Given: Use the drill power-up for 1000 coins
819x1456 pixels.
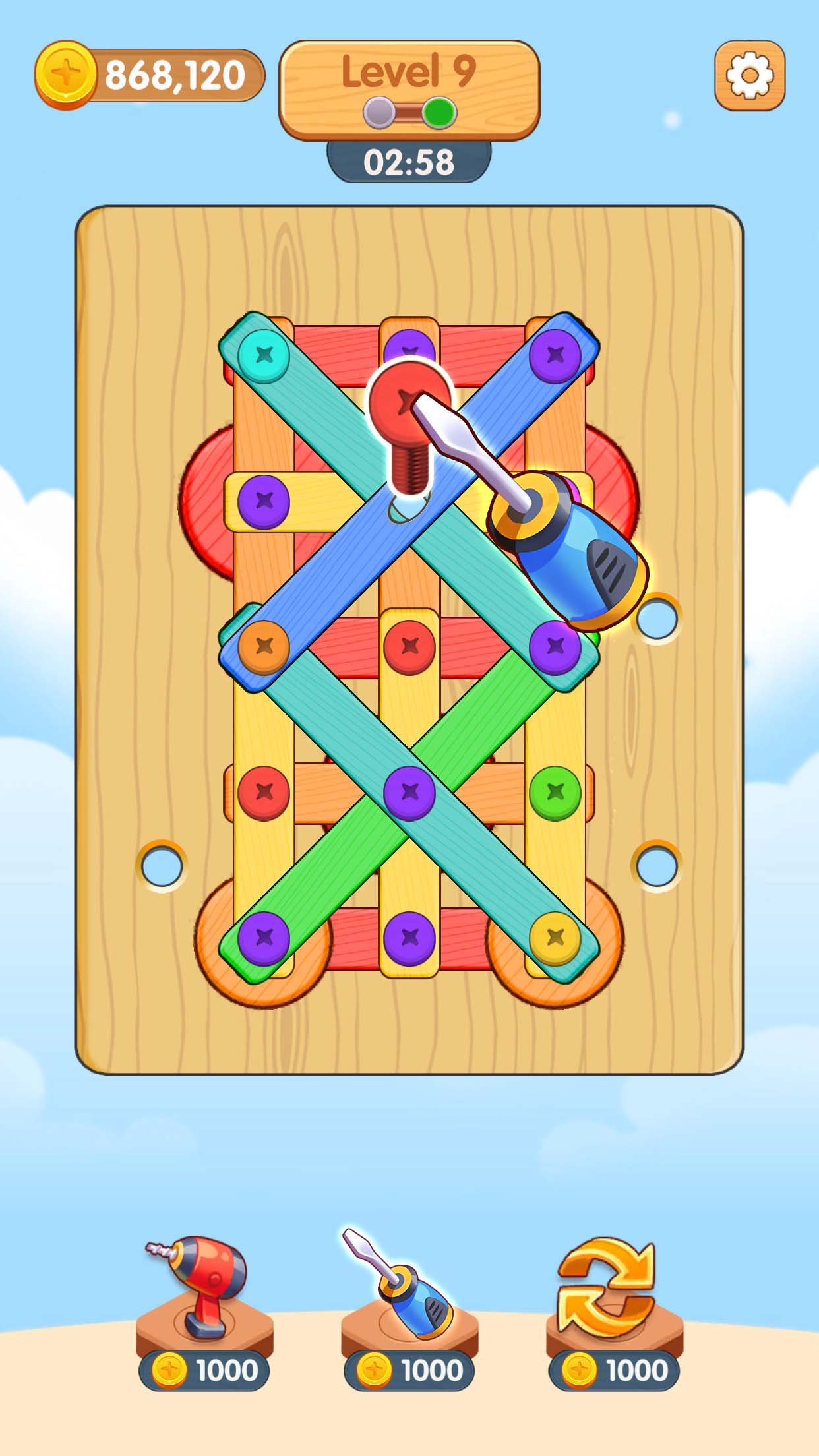Looking at the screenshot, I should click(204, 1312).
